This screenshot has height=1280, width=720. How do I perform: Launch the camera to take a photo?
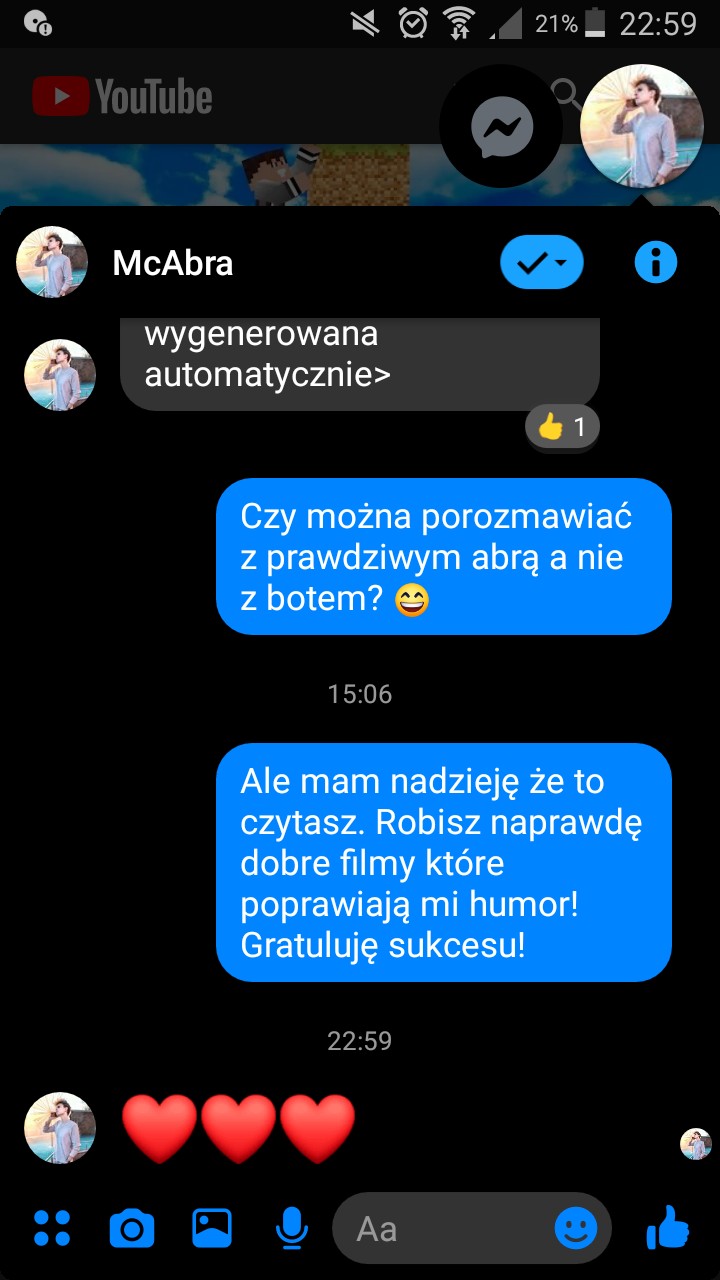tap(131, 1228)
